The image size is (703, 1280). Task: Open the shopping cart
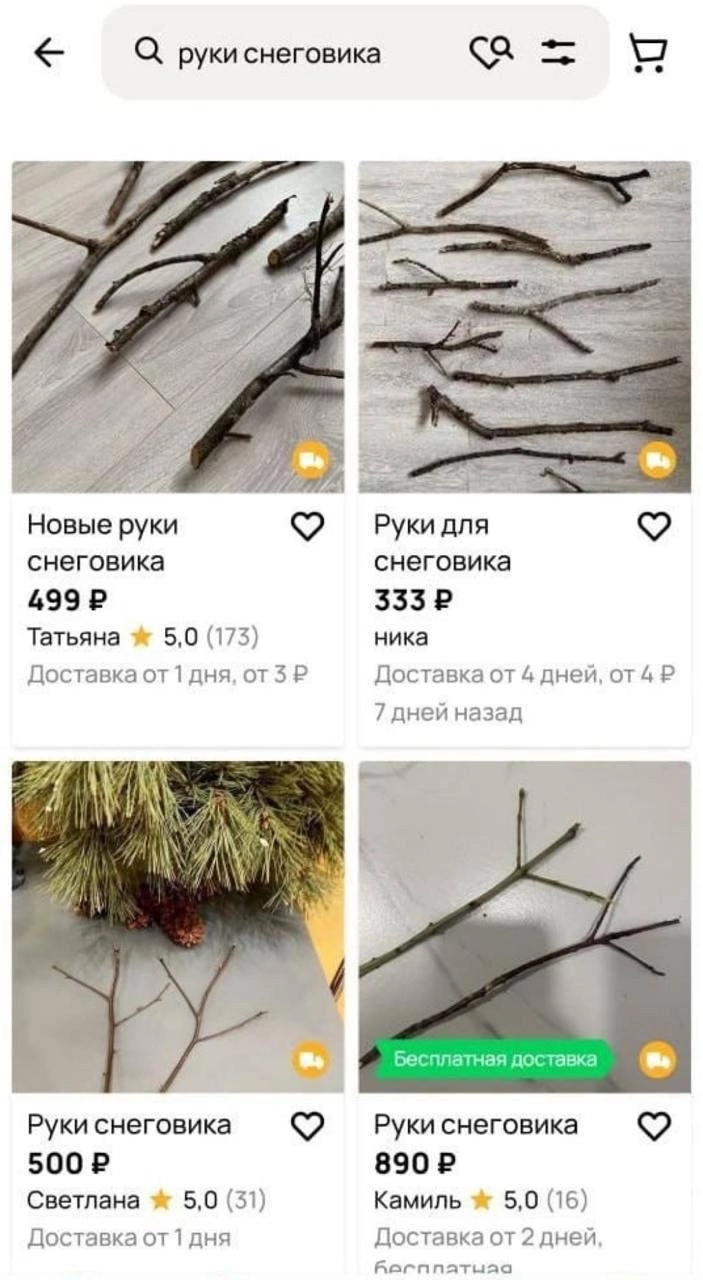[x=648, y=53]
